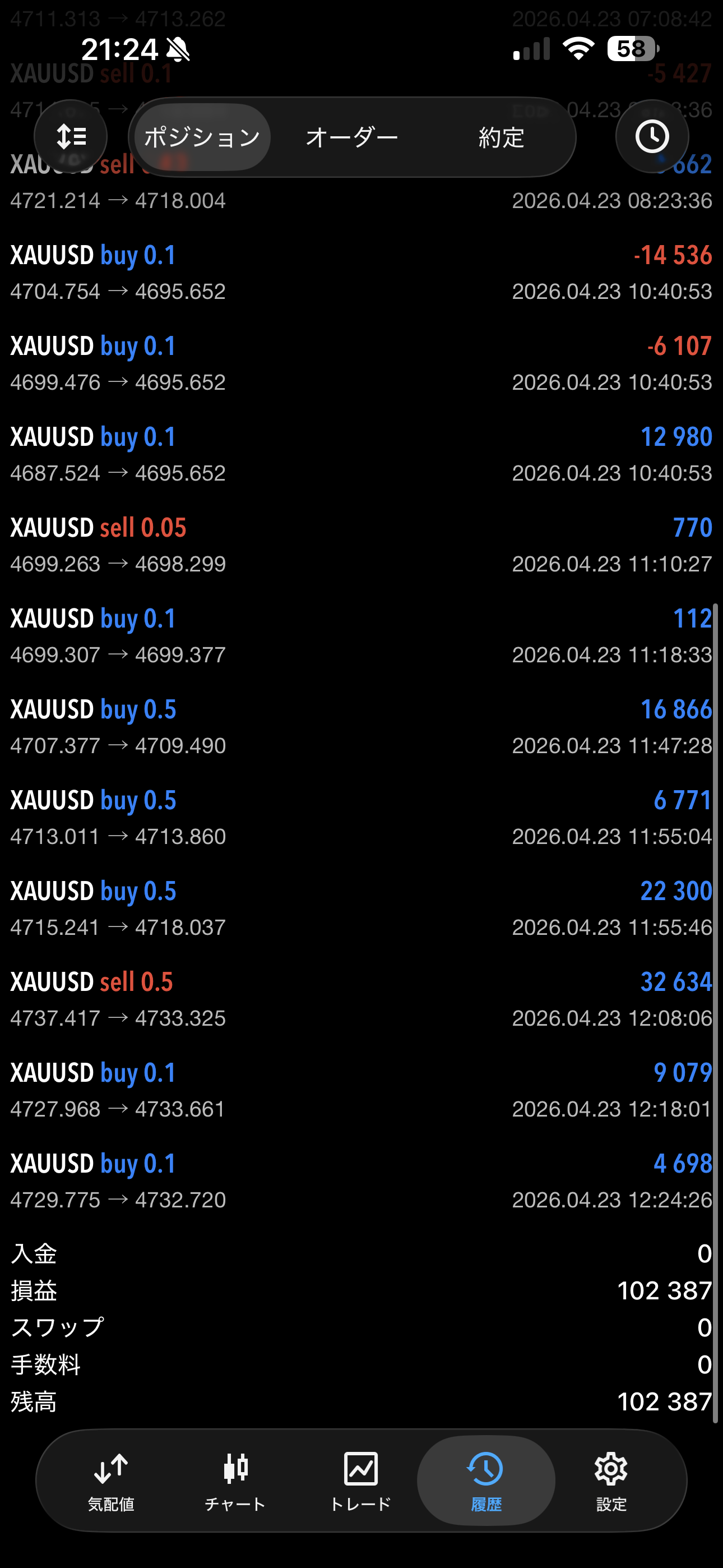Select the ポジション segment

tap(202, 137)
